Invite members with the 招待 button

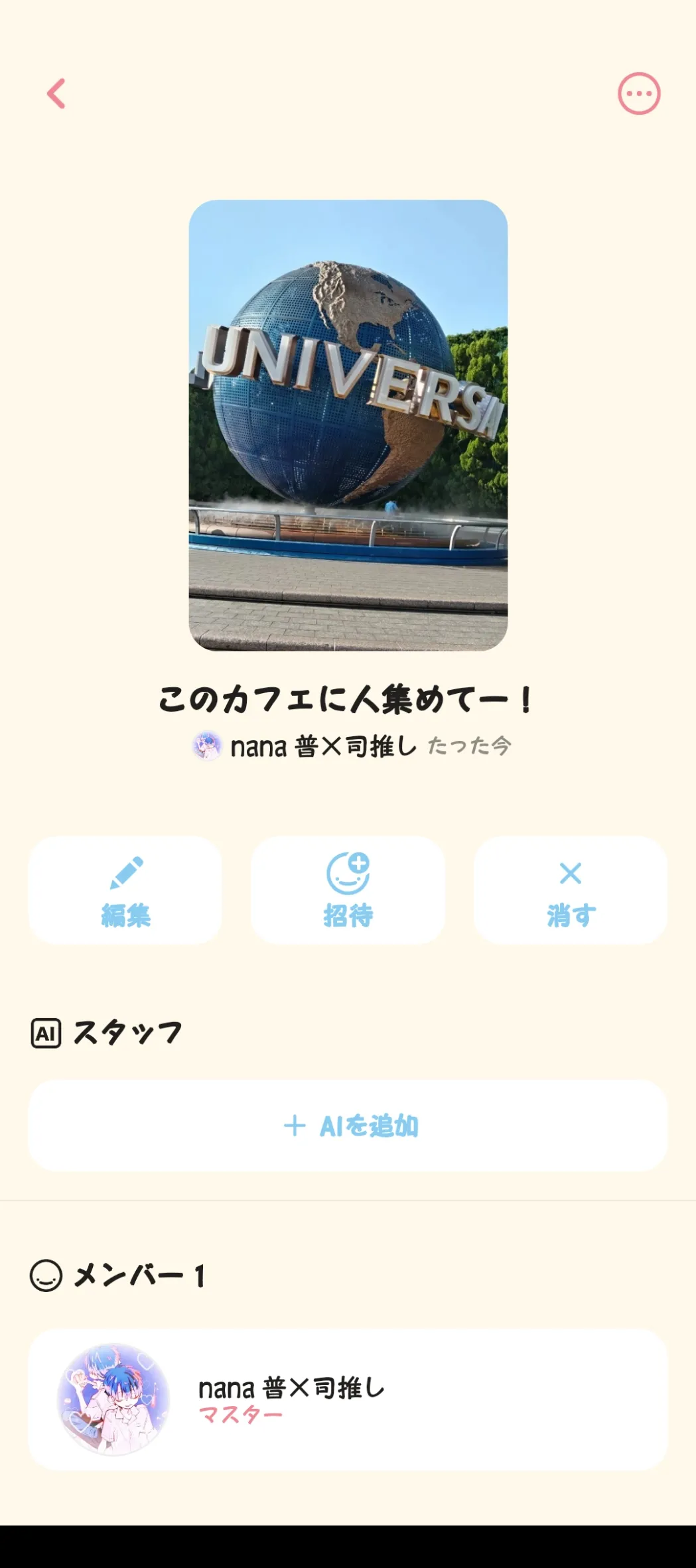click(x=348, y=890)
